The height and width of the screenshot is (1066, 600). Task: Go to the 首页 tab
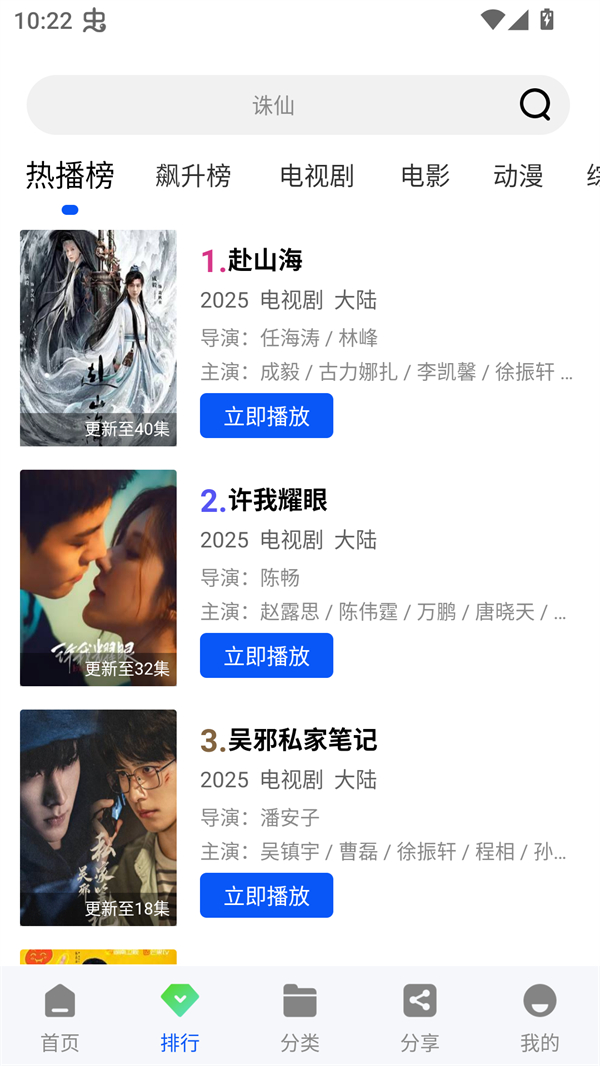click(60, 1017)
